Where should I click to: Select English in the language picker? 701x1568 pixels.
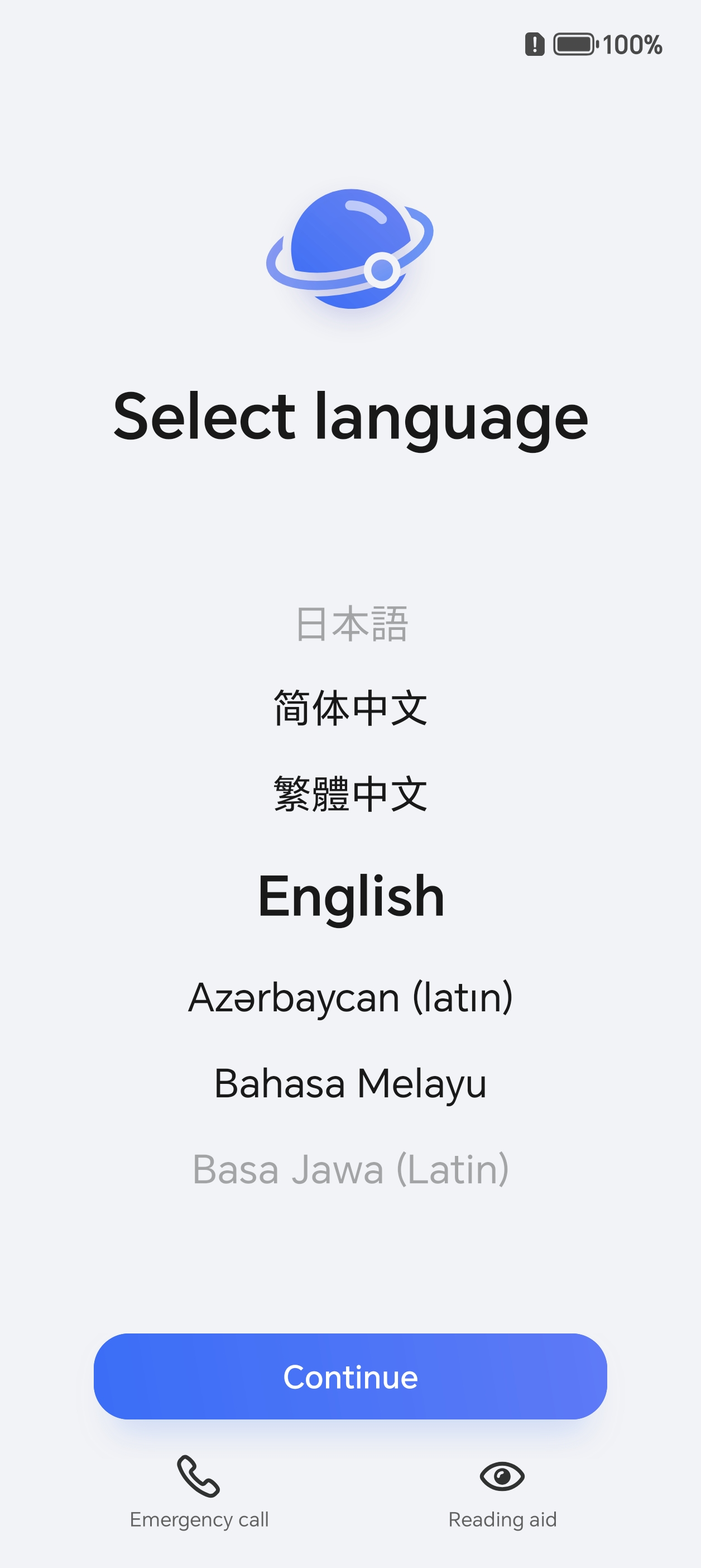[x=350, y=897]
